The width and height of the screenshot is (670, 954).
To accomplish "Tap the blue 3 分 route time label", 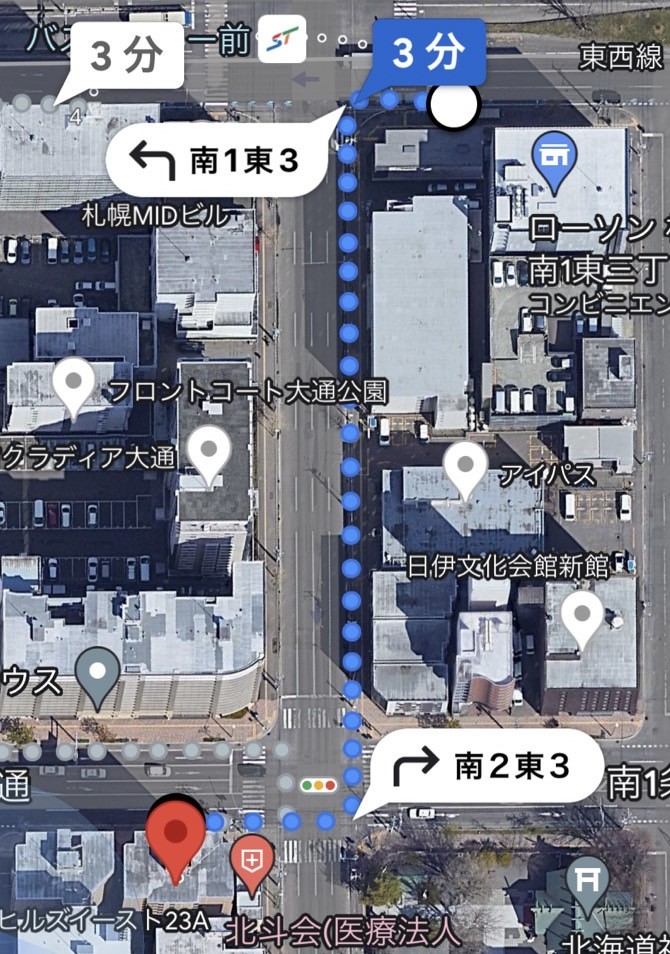I will point(428,54).
